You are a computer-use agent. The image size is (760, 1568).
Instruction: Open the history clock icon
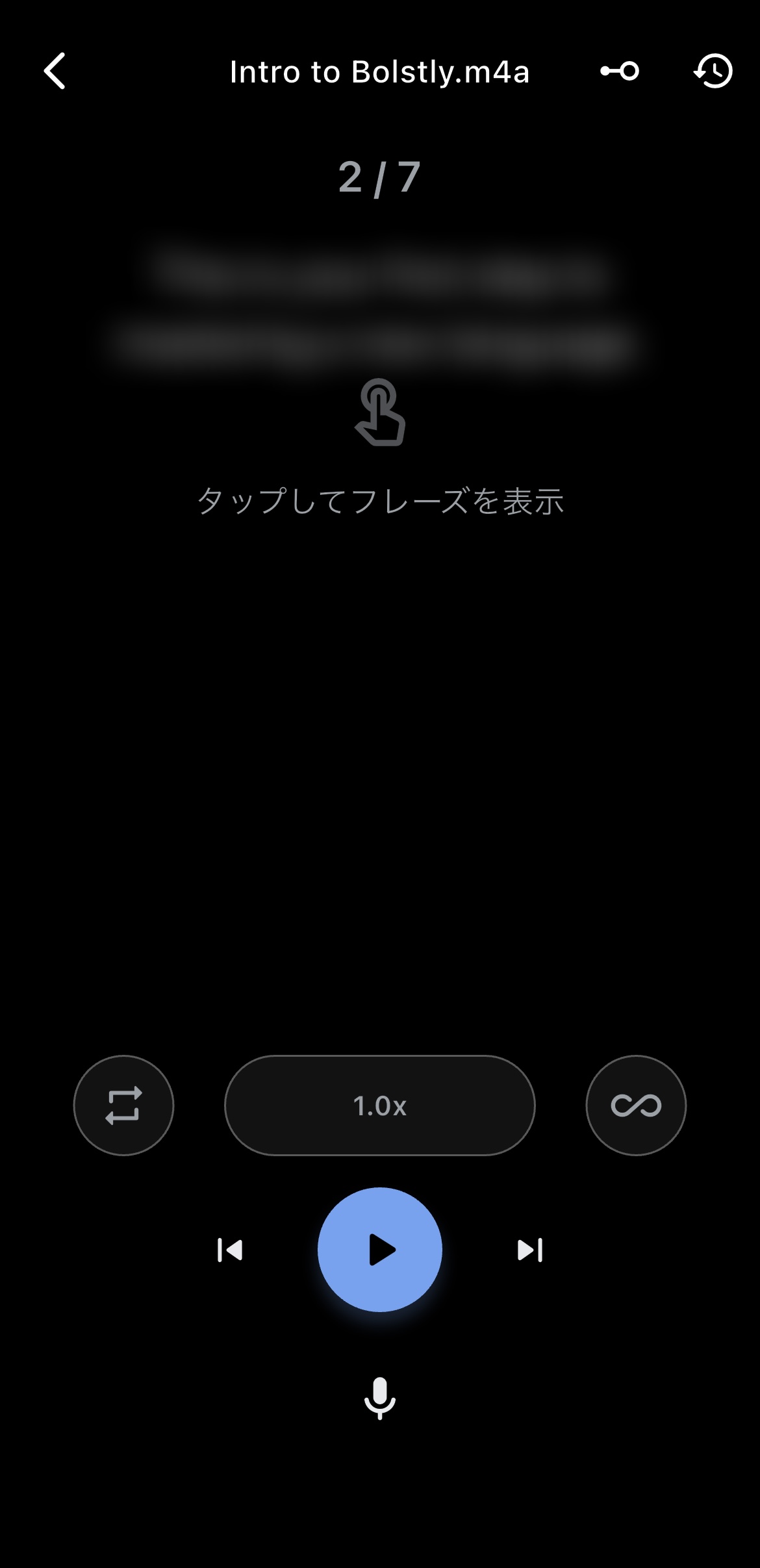click(x=713, y=71)
